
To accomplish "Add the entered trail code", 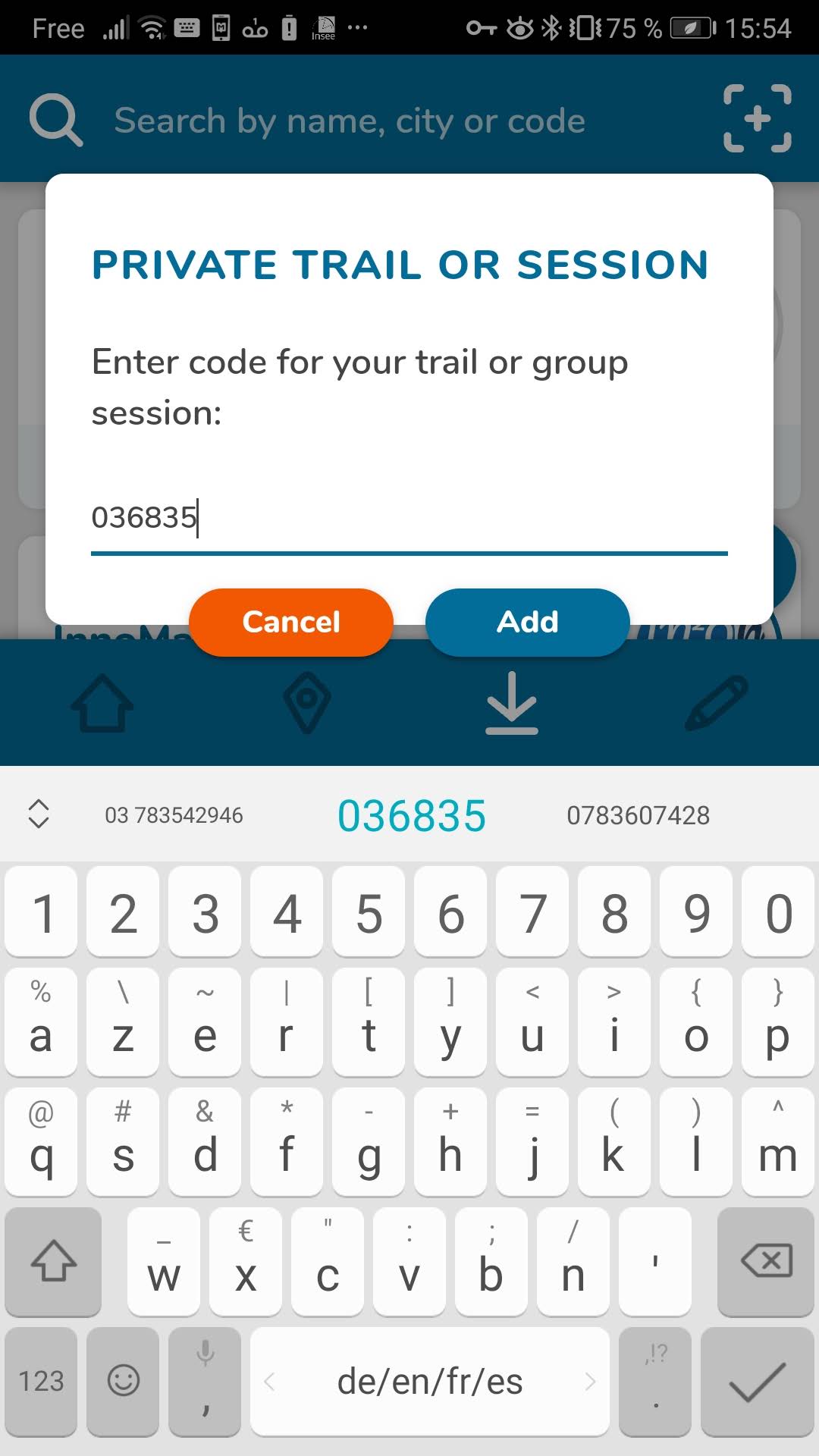I will 527,622.
